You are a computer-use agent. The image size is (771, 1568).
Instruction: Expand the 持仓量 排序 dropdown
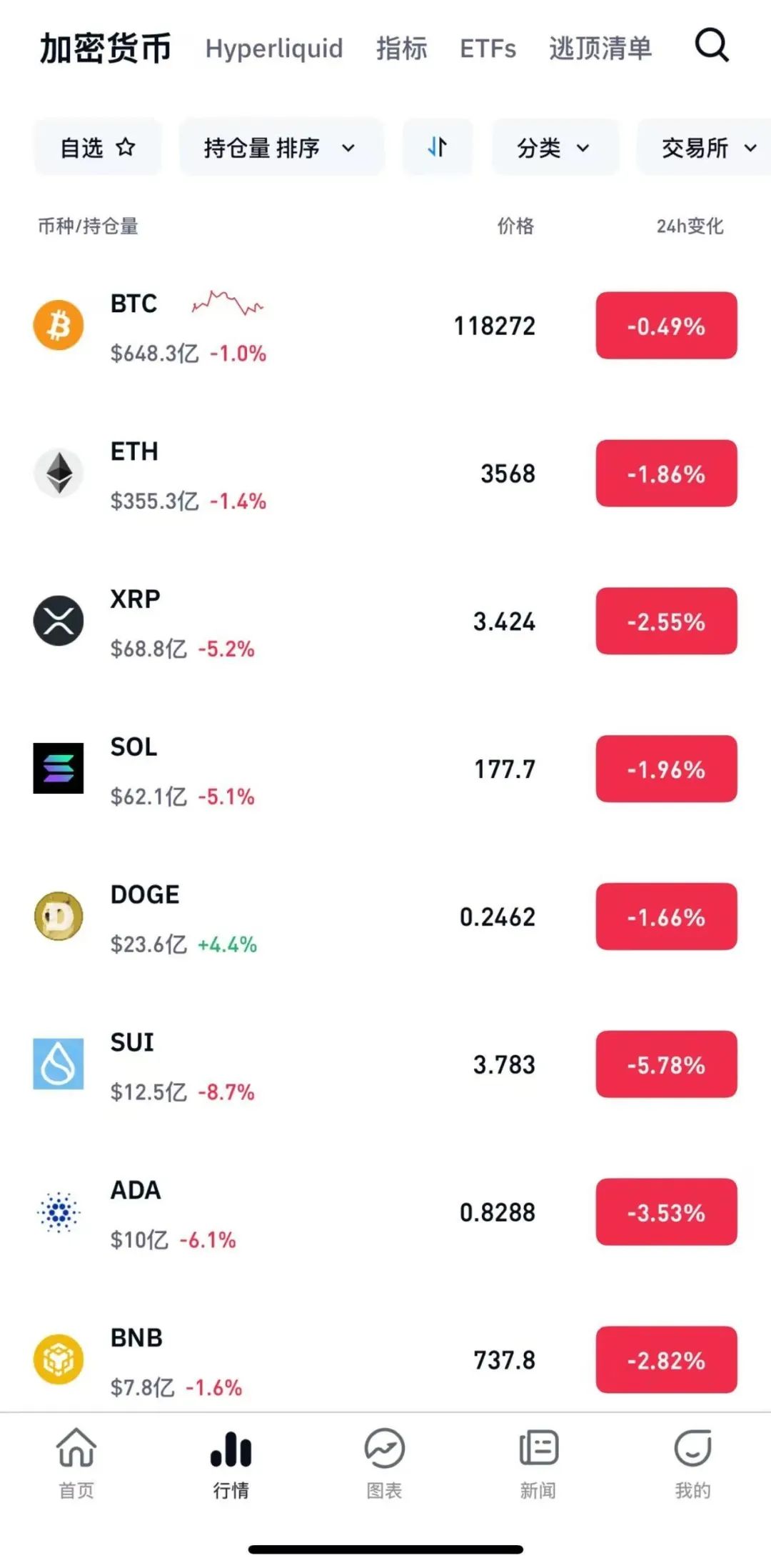280,148
